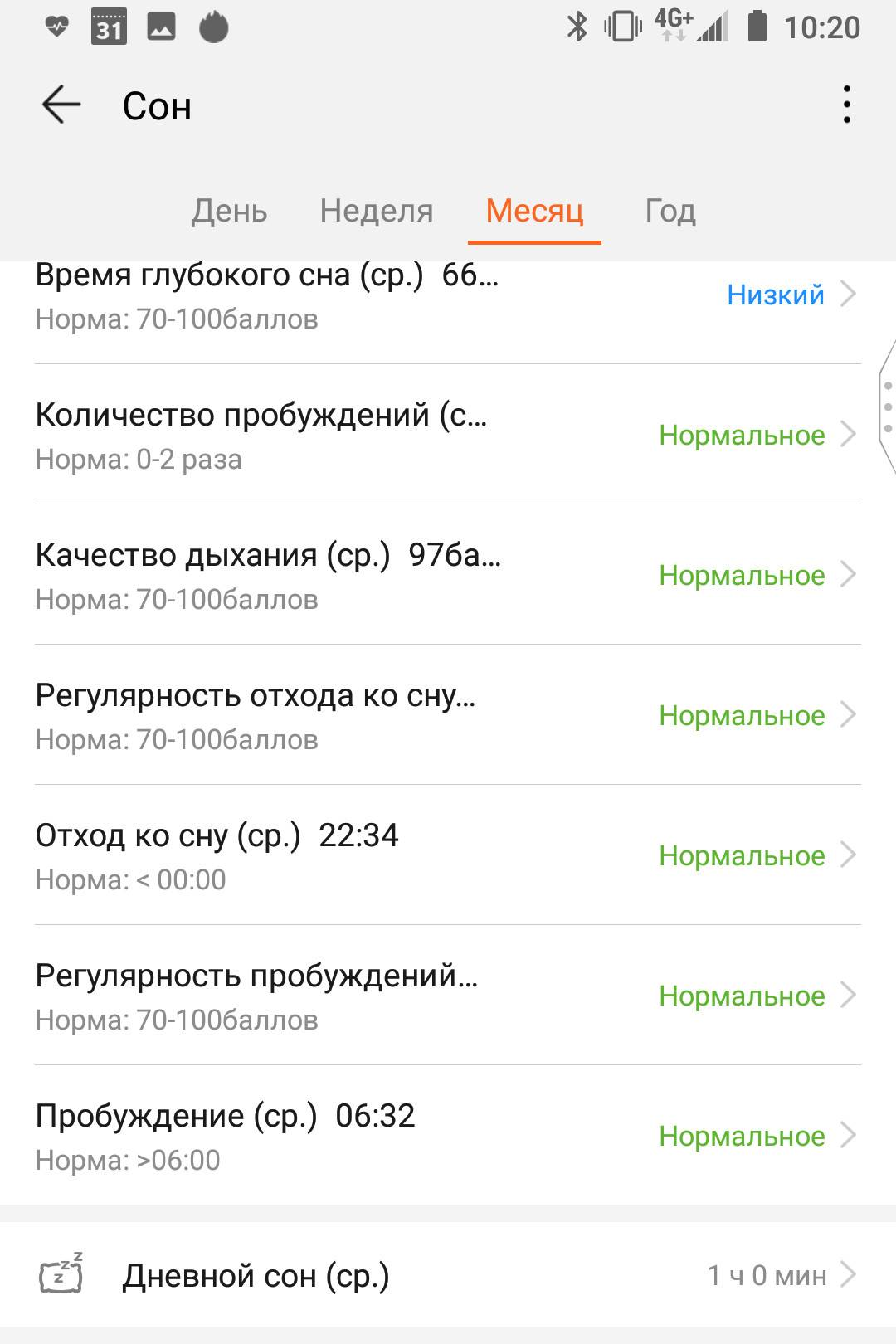
Task: View Качество дыхания details
Action: pos(448,575)
